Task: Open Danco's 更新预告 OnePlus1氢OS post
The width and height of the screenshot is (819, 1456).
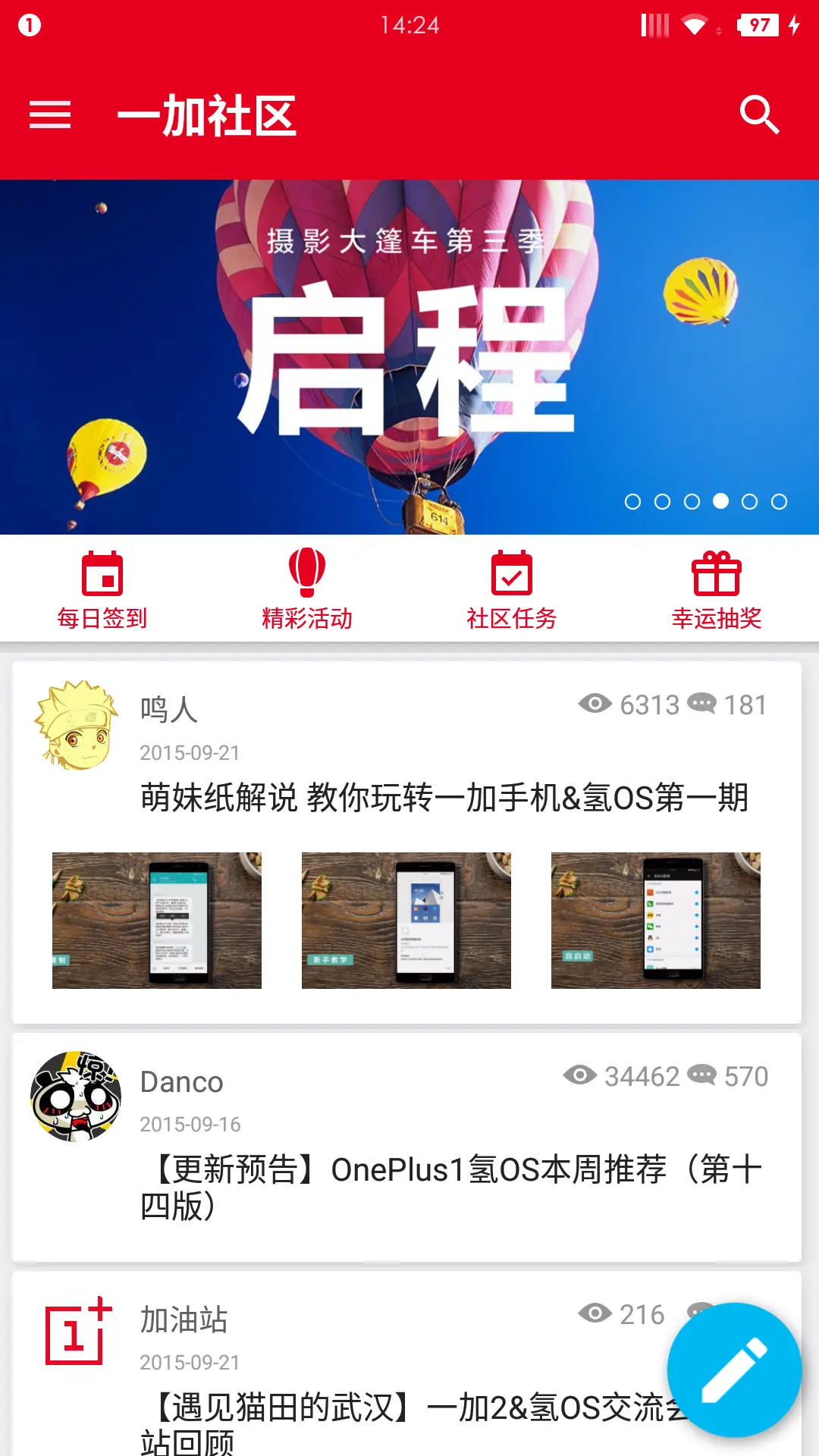Action: tap(450, 1187)
